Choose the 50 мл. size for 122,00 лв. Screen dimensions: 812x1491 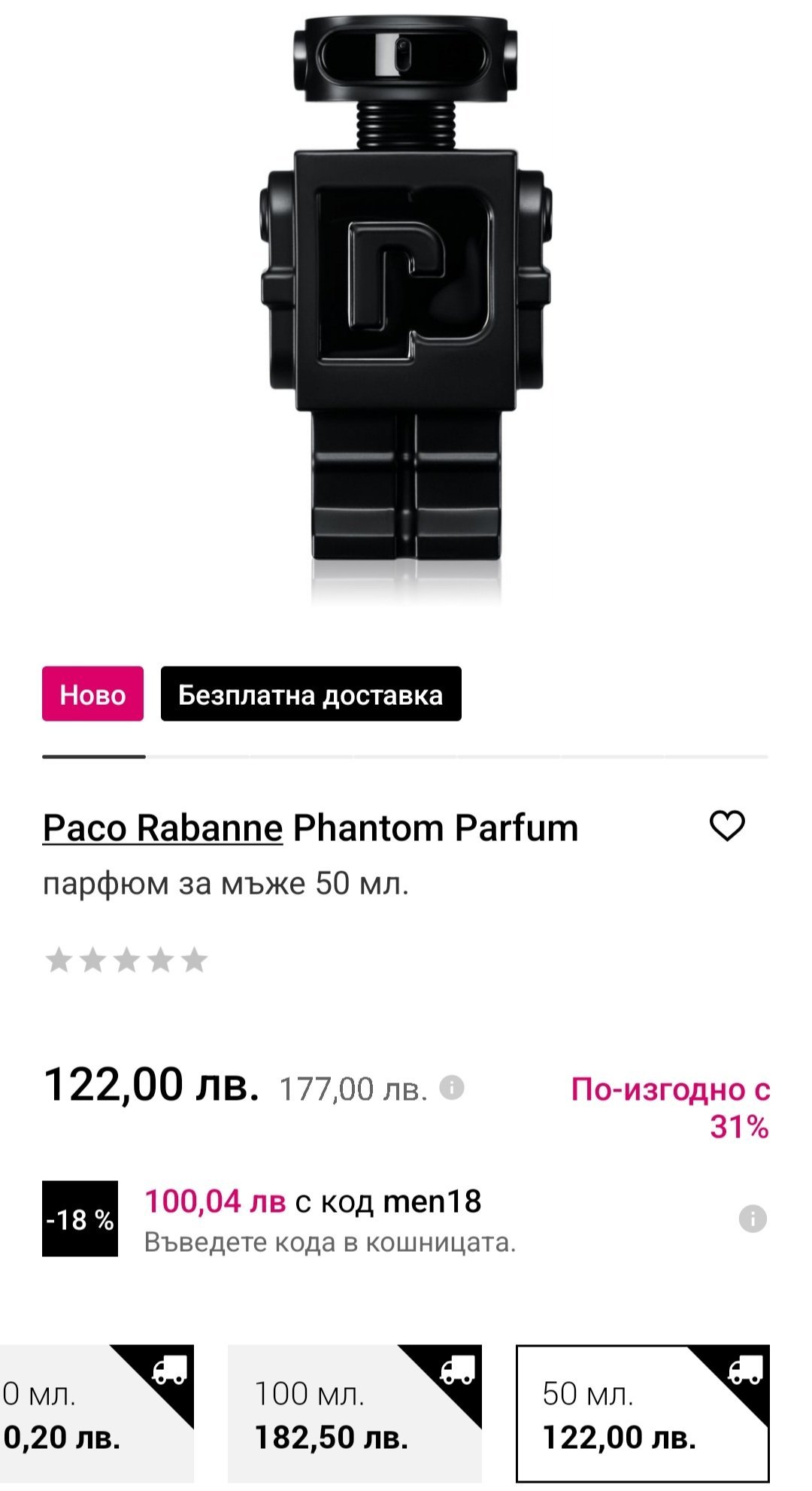642,1414
